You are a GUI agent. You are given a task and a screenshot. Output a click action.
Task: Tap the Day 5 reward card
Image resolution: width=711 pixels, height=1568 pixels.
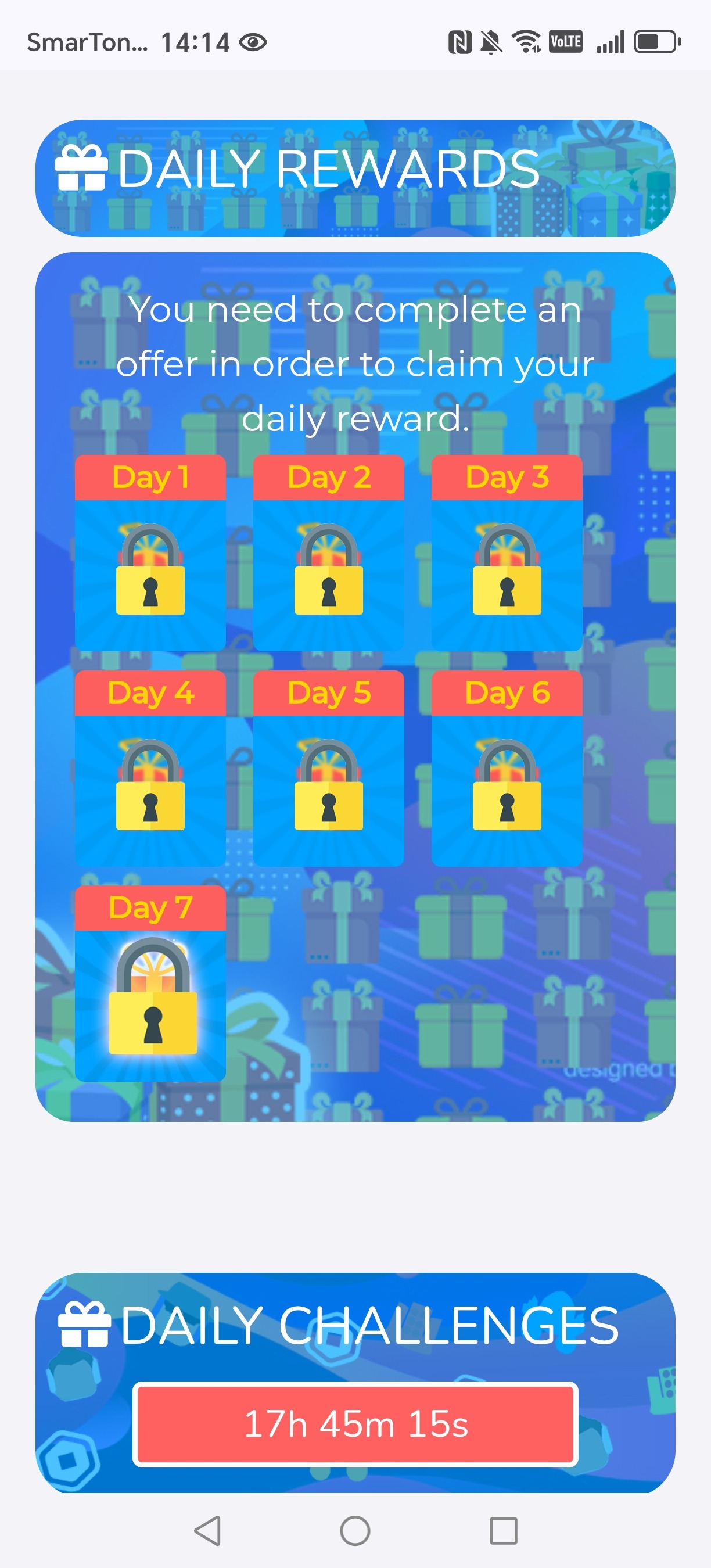tap(328, 768)
